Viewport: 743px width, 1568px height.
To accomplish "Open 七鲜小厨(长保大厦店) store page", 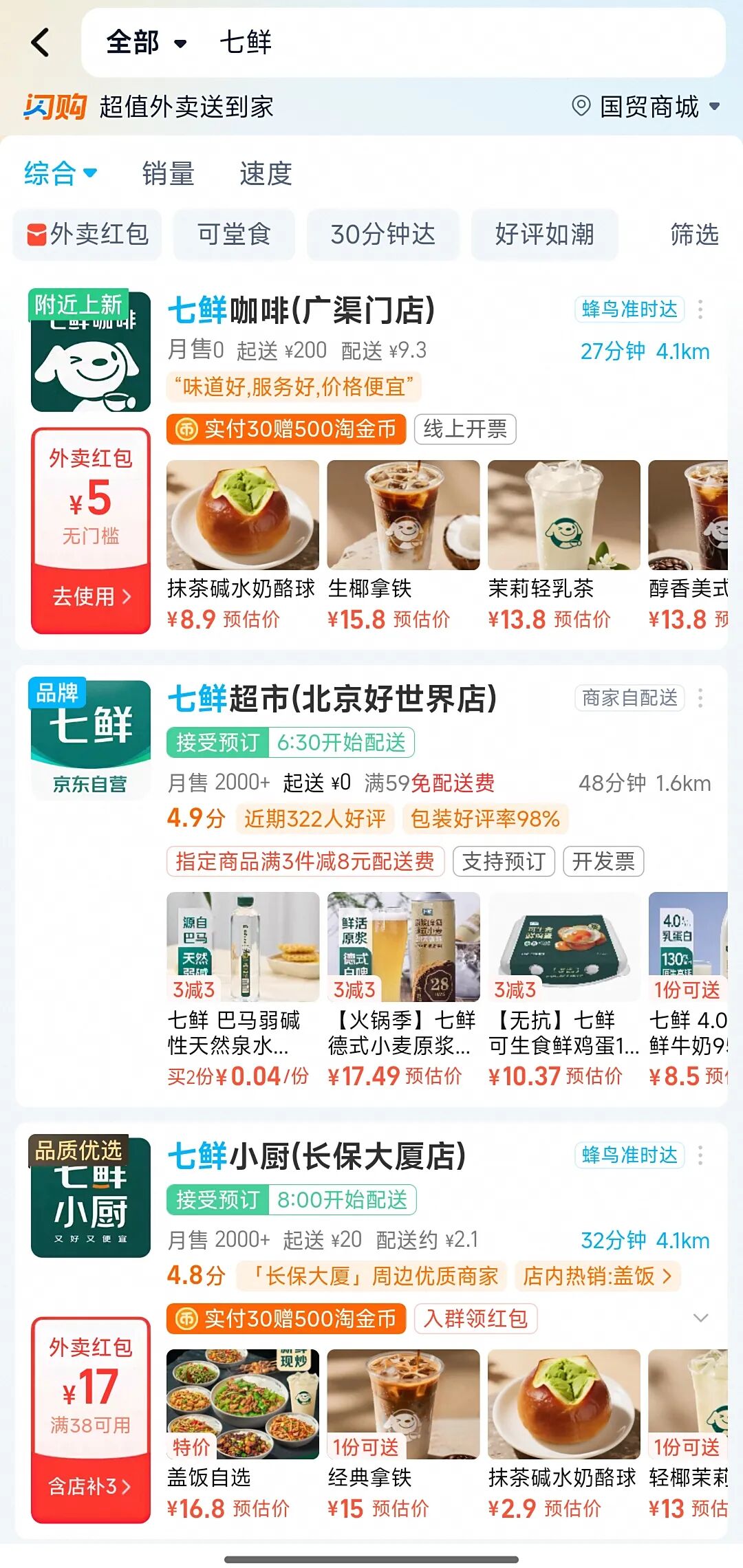I will [316, 1156].
